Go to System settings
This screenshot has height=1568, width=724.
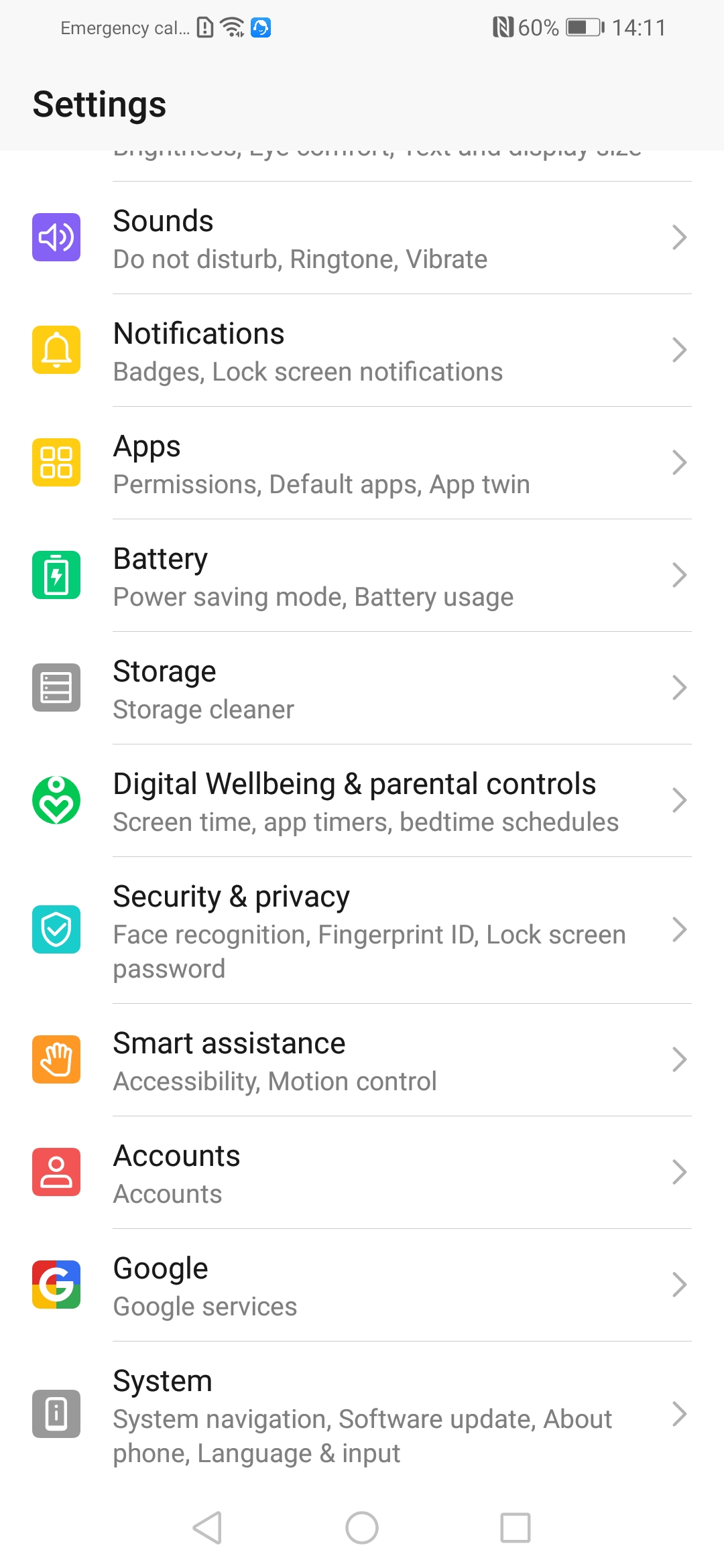pos(362,1415)
